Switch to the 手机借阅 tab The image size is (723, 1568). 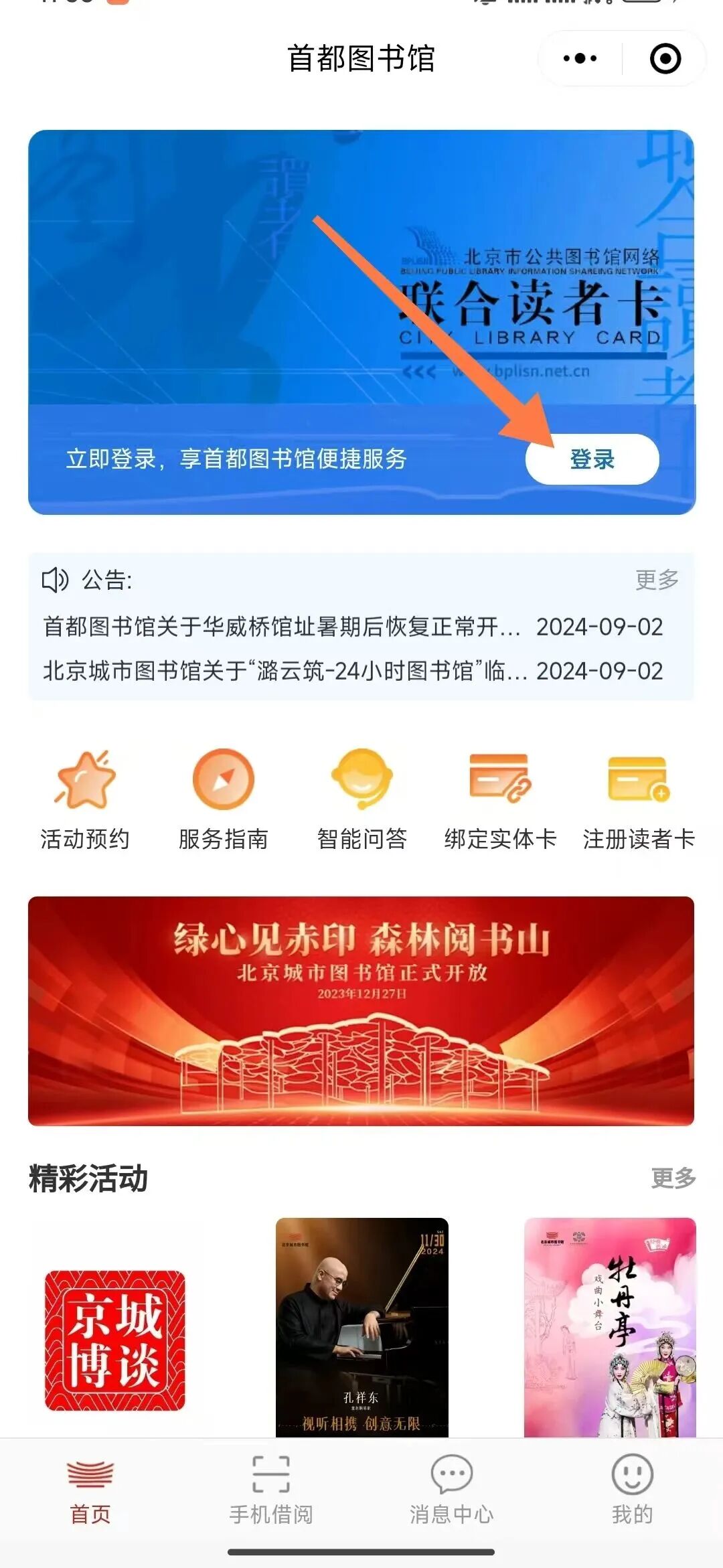(x=270, y=1489)
